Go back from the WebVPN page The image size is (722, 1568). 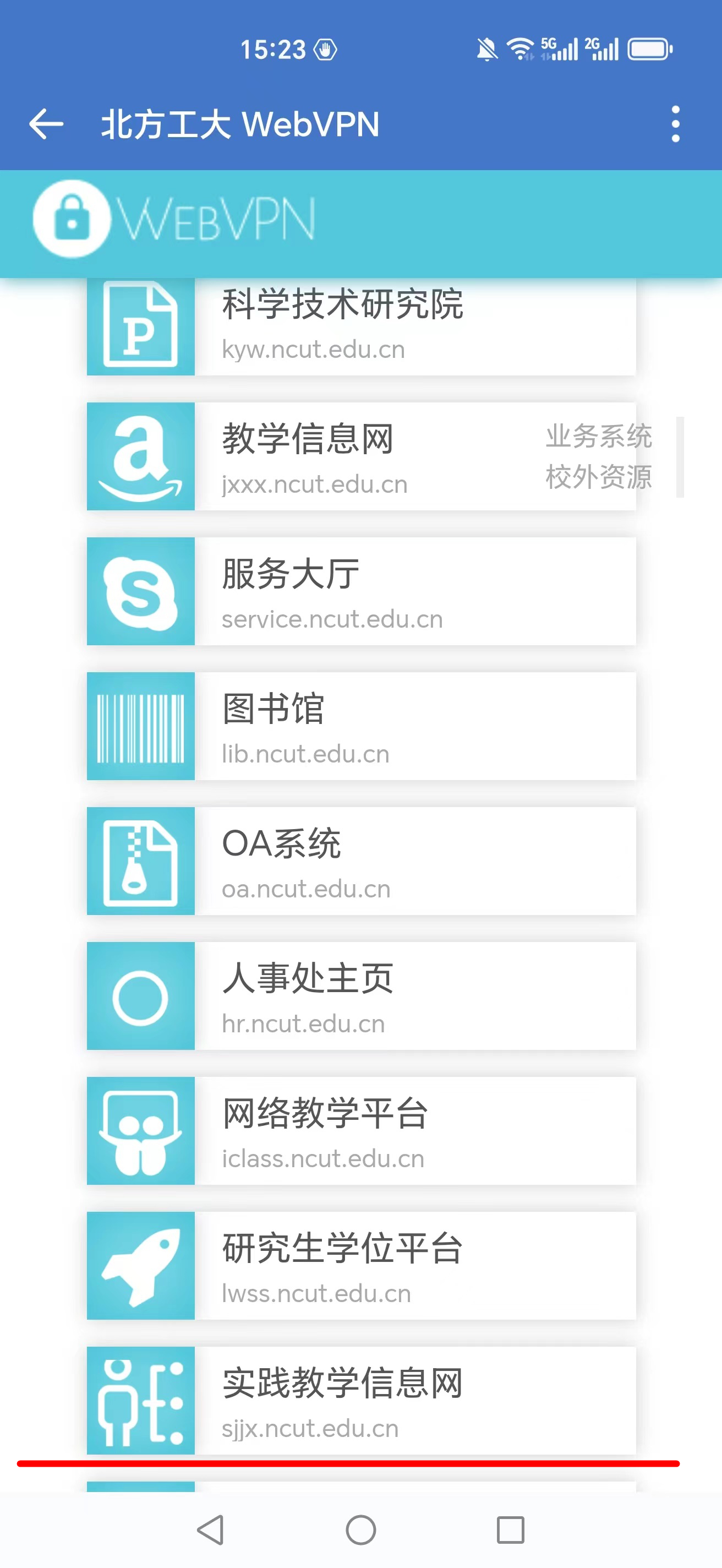tap(46, 124)
